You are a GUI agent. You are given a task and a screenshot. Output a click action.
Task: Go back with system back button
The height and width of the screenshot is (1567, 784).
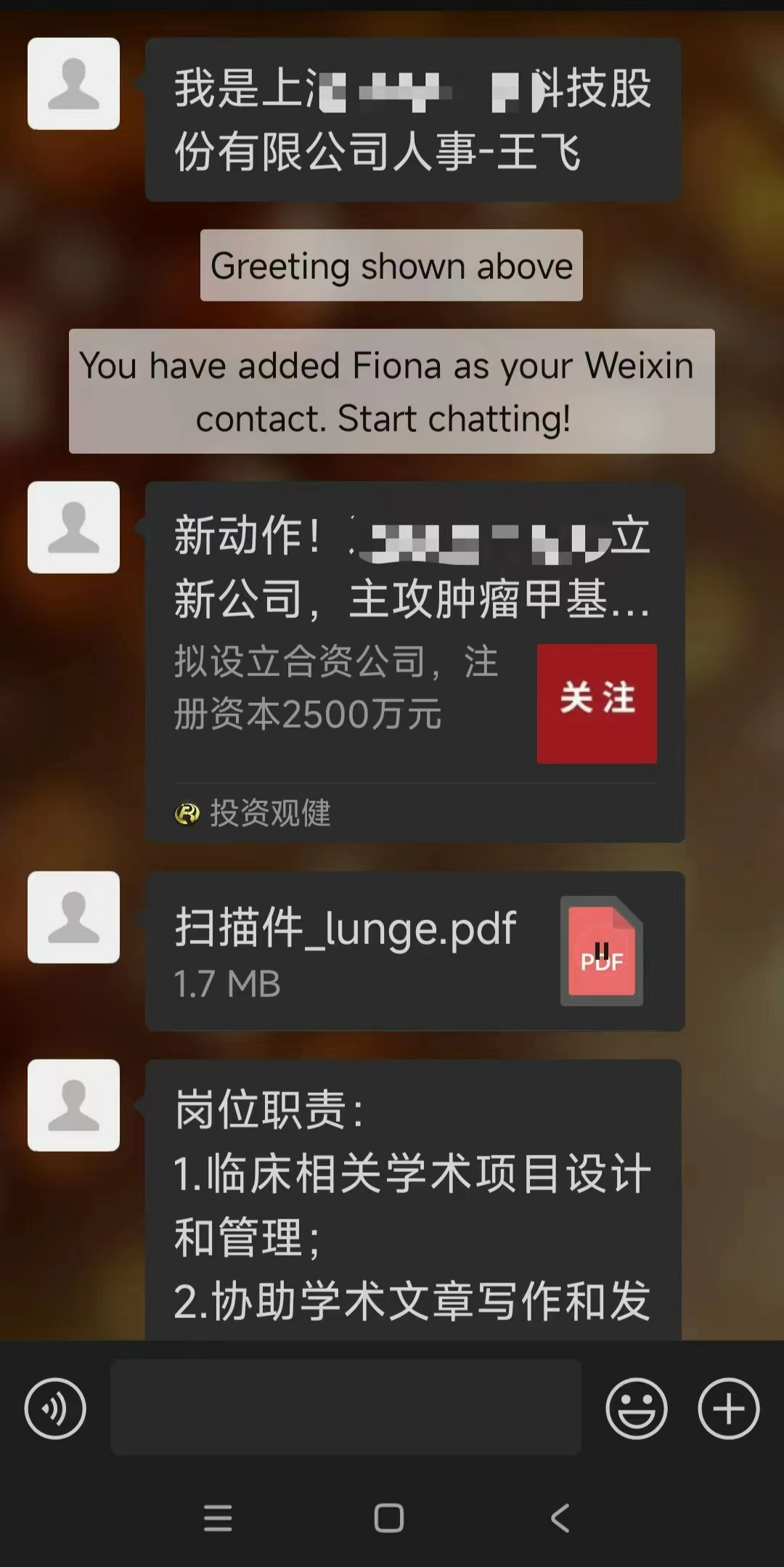(x=560, y=1518)
